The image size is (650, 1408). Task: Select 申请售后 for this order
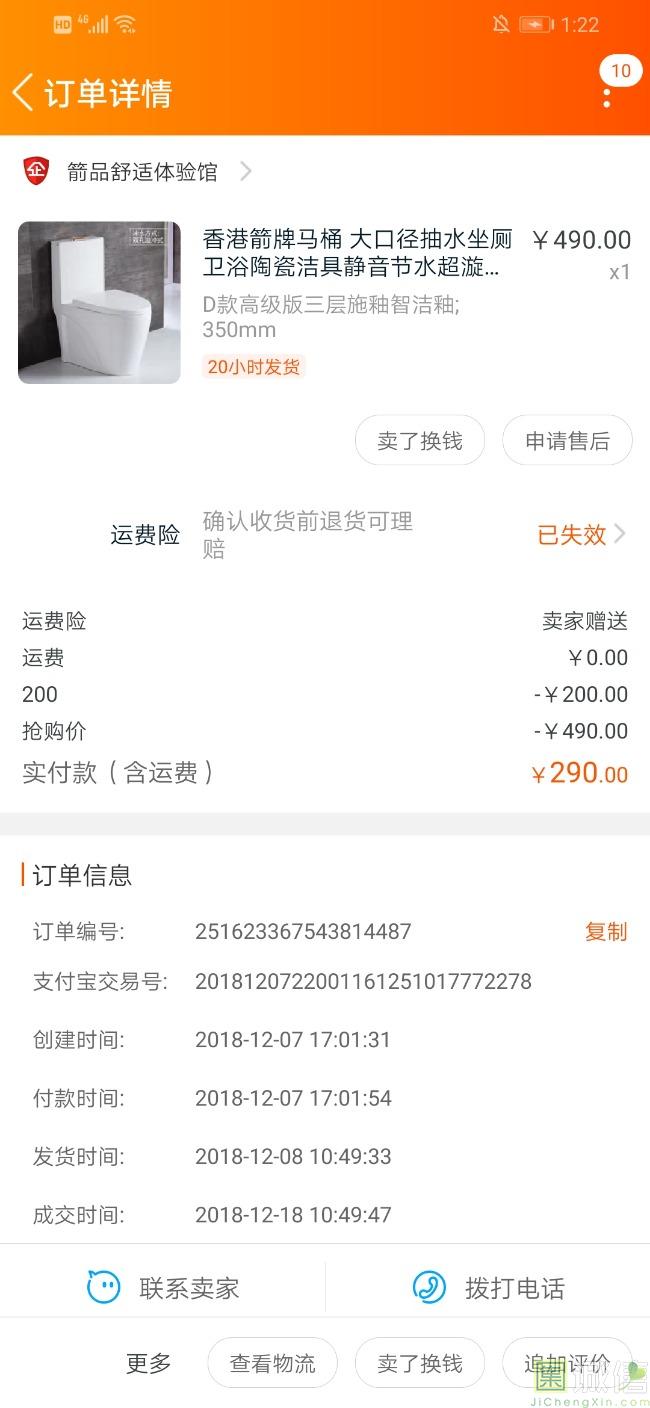coord(567,441)
